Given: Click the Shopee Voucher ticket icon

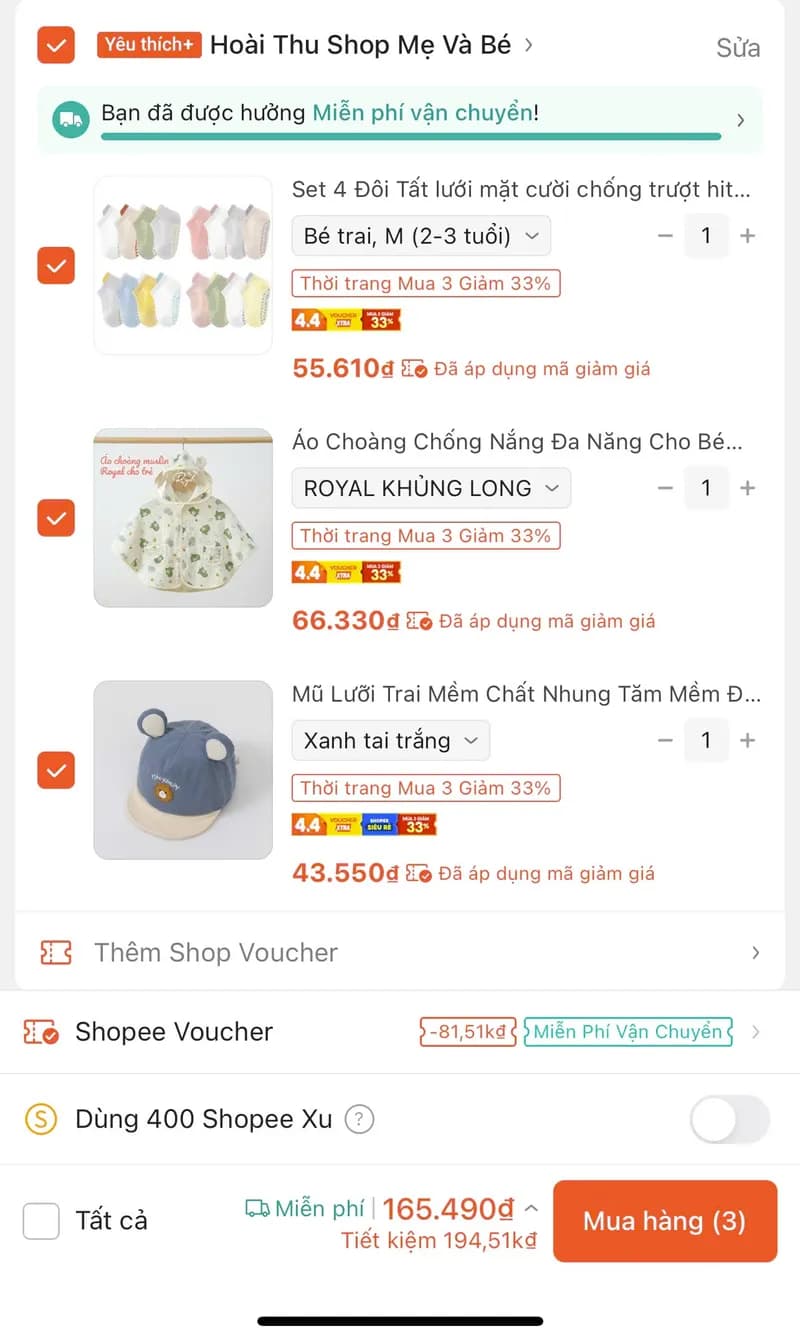Looking at the screenshot, I should coord(42,1031).
